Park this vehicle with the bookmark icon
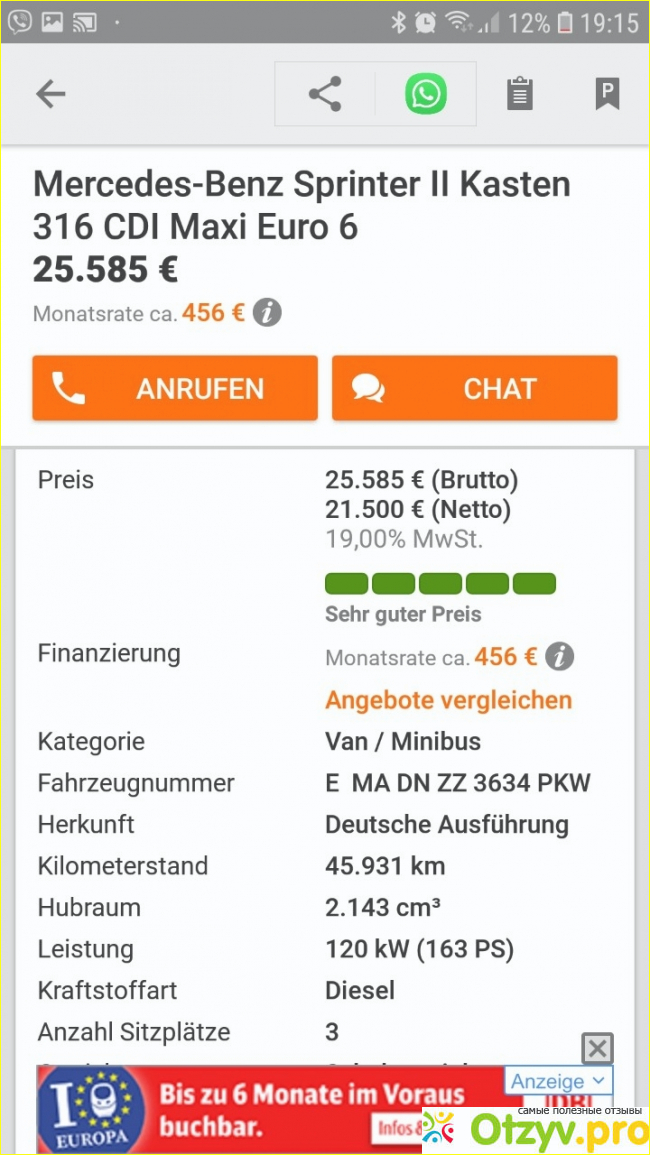 click(607, 94)
